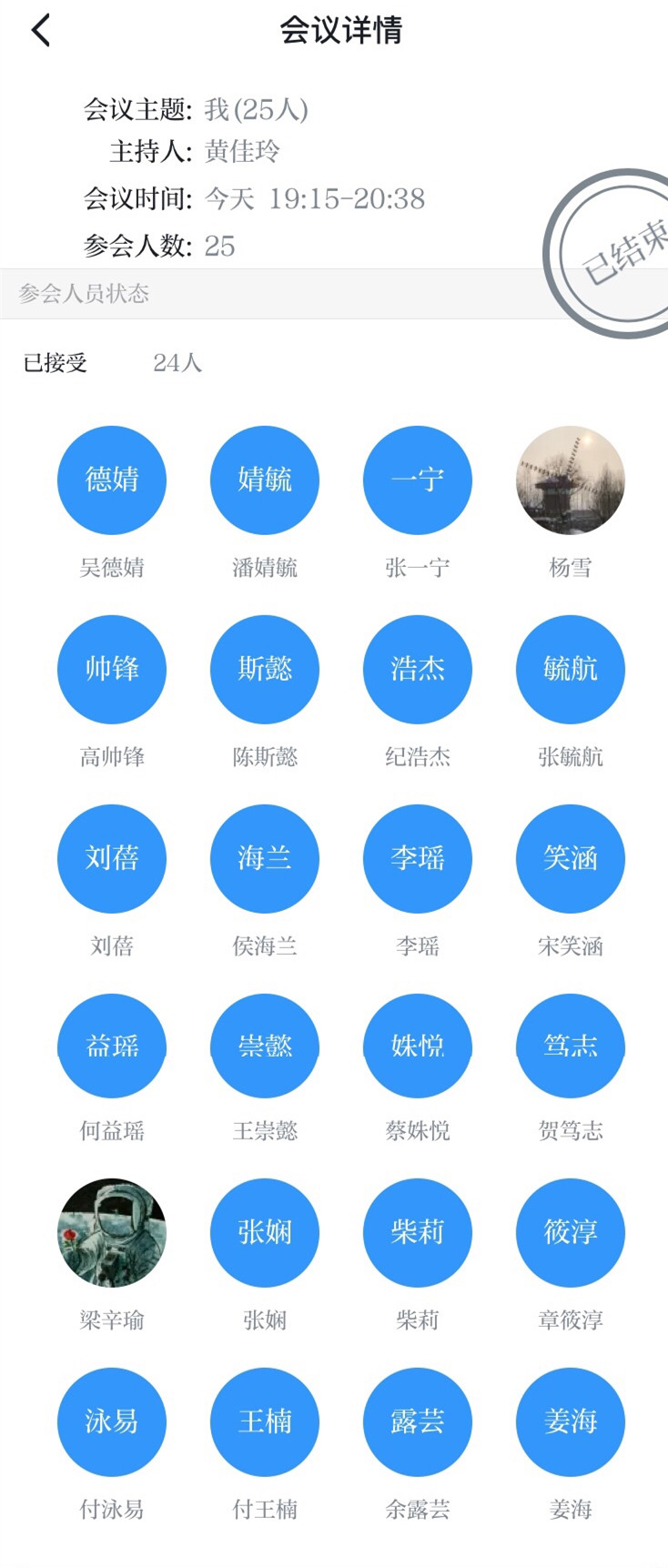Viewport: 668px width, 1568px height.
Task: Open 梁辛瑜's astronaut avatar
Action: pyautogui.click(x=112, y=1232)
